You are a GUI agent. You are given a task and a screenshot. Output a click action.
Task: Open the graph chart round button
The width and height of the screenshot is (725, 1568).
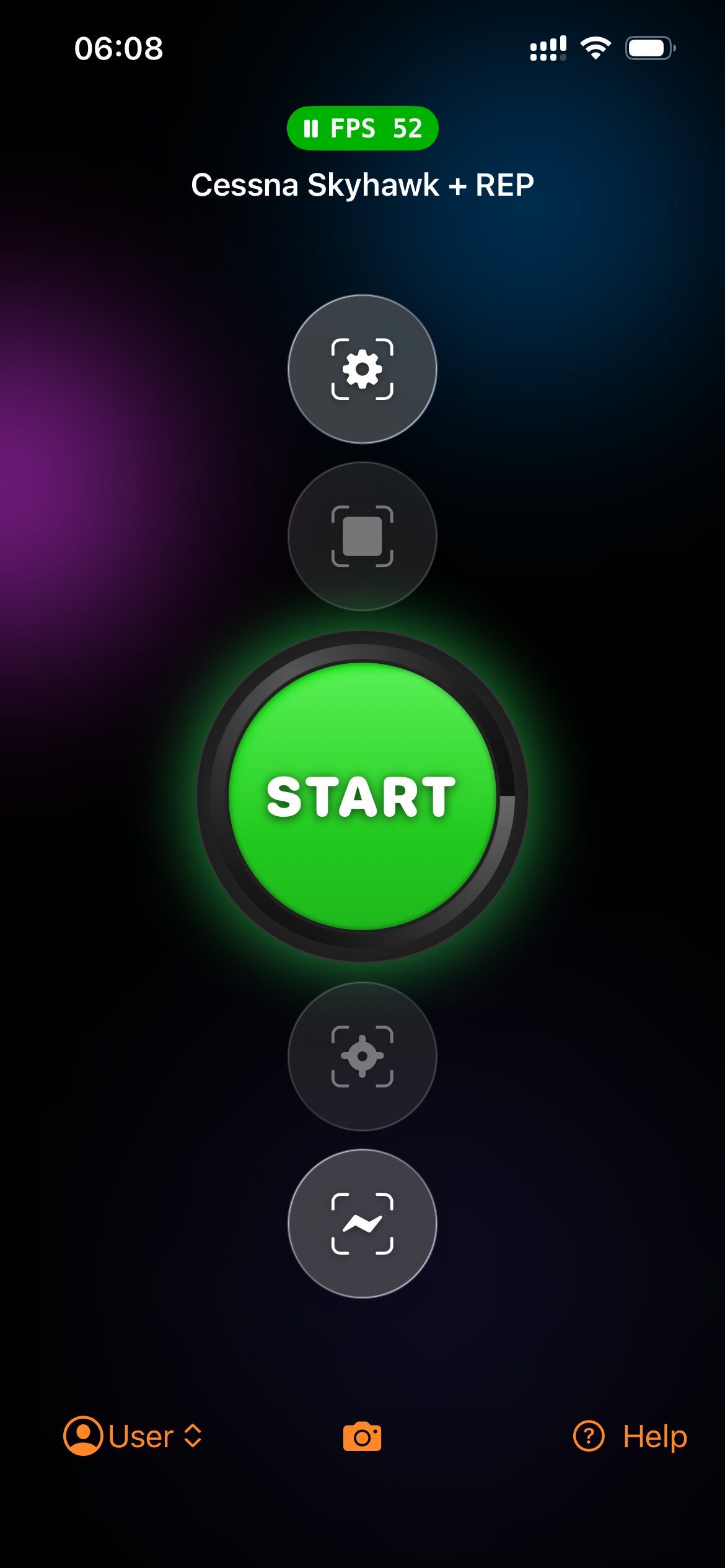[362, 1224]
